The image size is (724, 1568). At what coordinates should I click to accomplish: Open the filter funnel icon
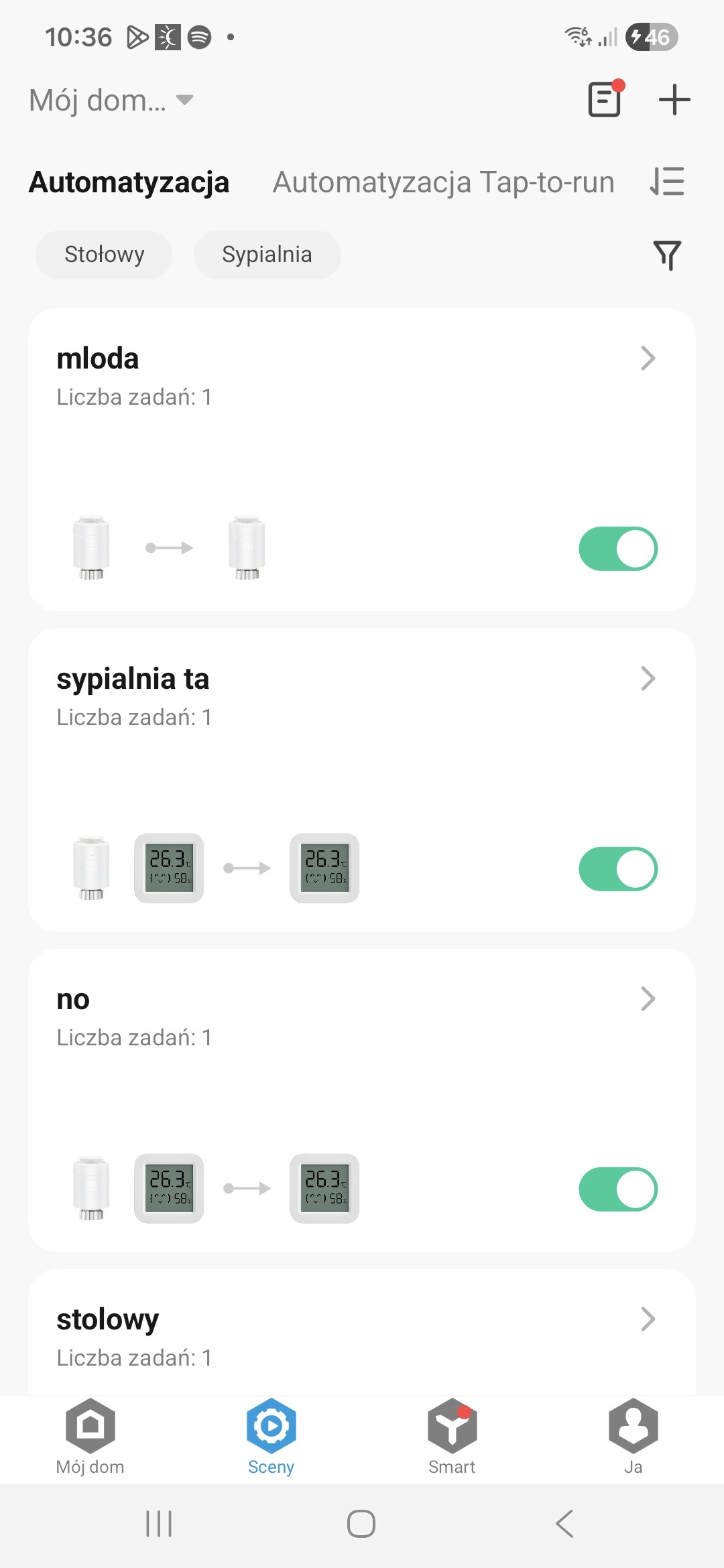click(667, 255)
